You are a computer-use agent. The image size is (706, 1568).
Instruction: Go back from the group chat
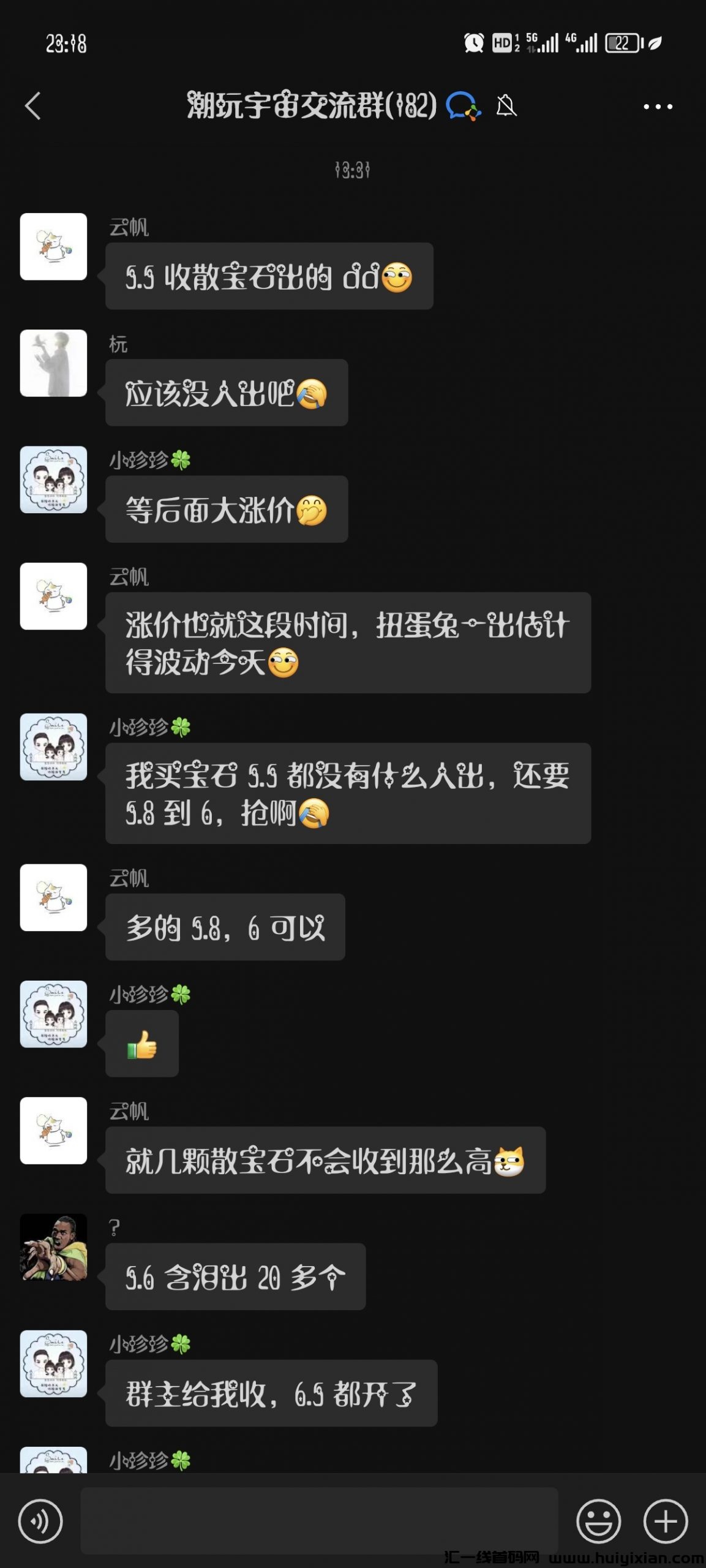coord(33,106)
